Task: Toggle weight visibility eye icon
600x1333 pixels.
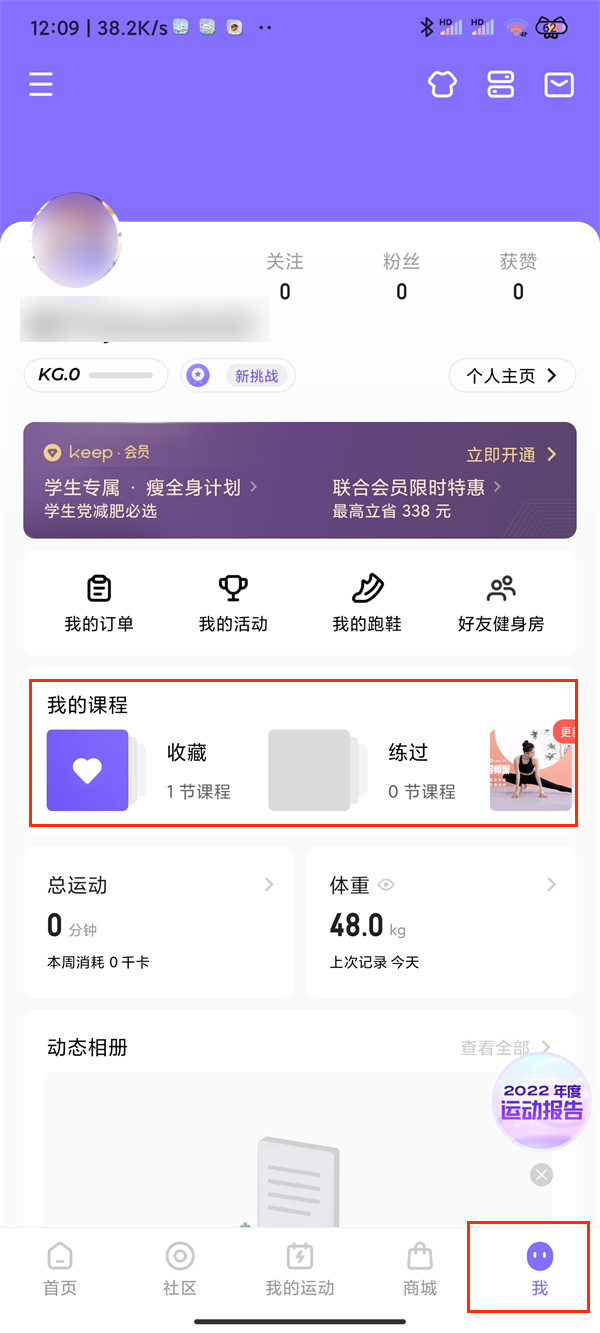Action: 386,885
